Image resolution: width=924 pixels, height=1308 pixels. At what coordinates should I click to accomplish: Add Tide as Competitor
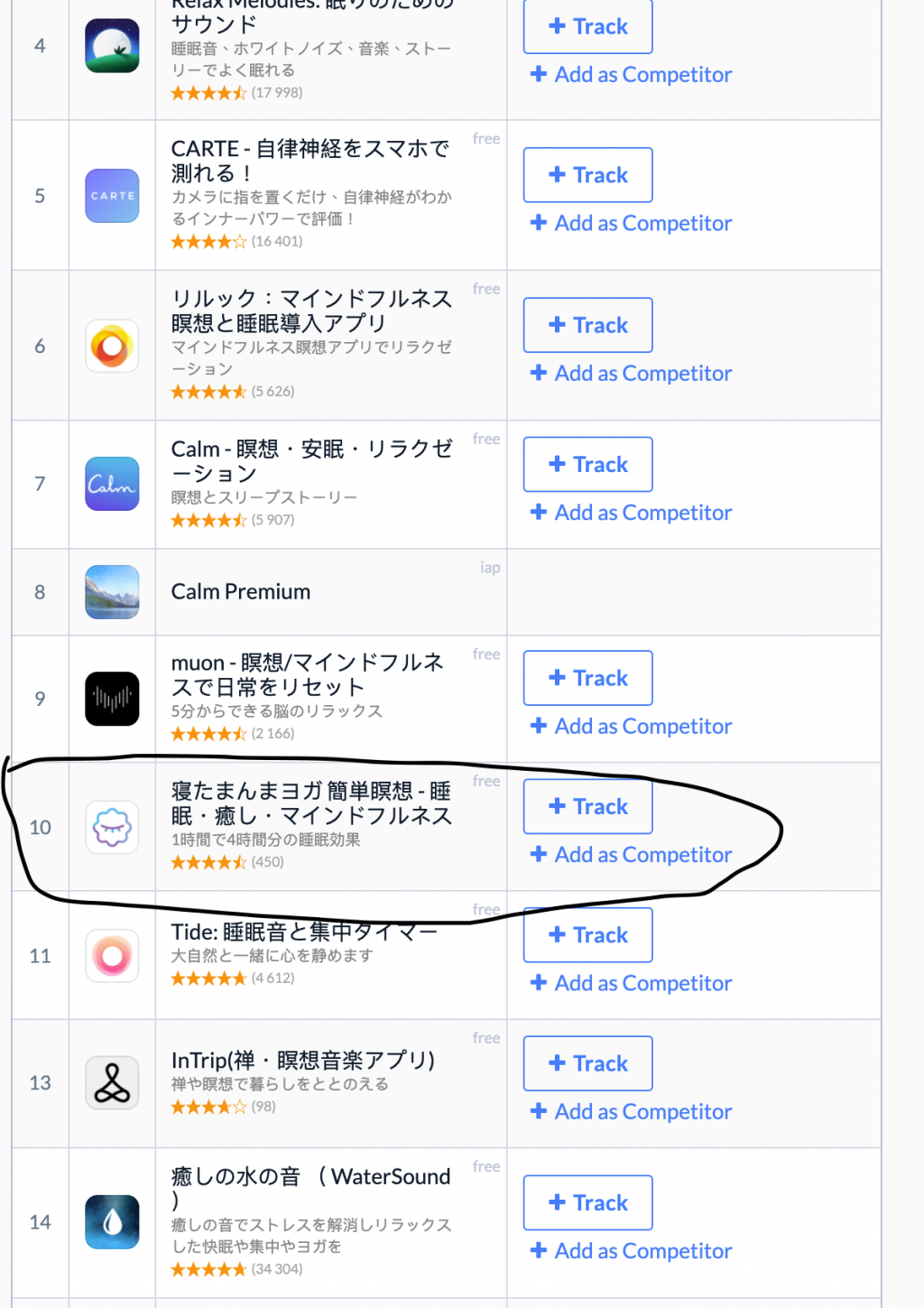[631, 983]
